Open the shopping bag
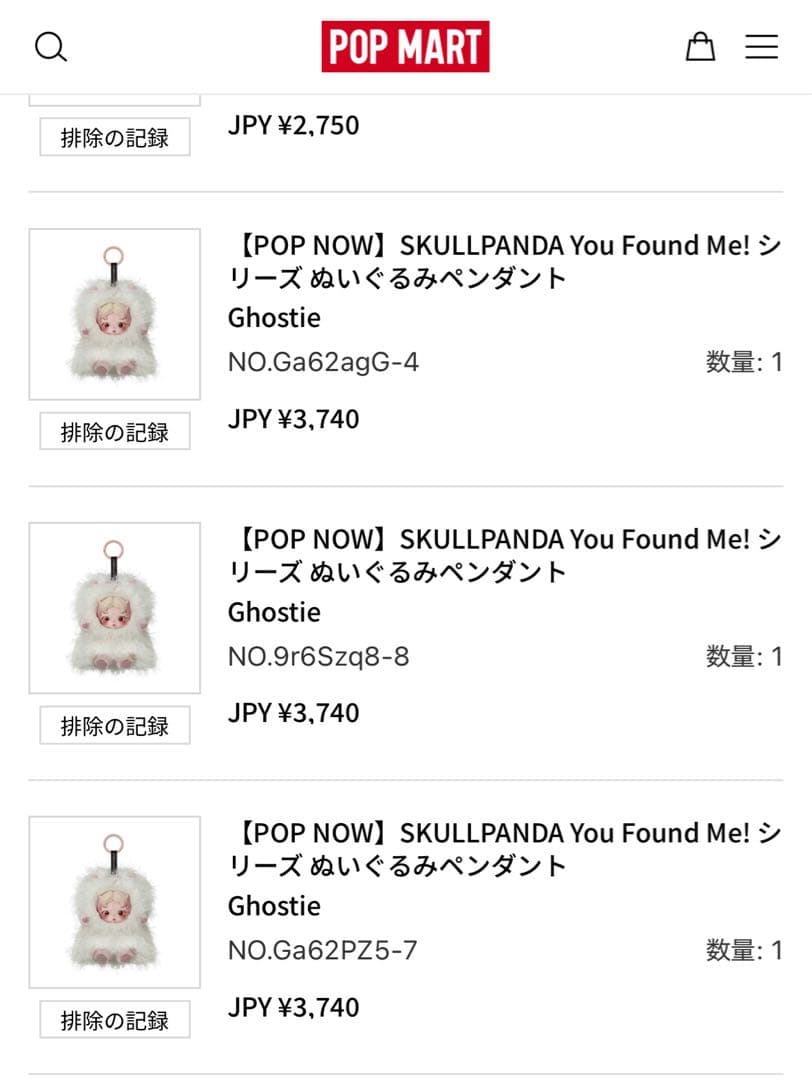This screenshot has width=812, height=1080. click(x=700, y=46)
